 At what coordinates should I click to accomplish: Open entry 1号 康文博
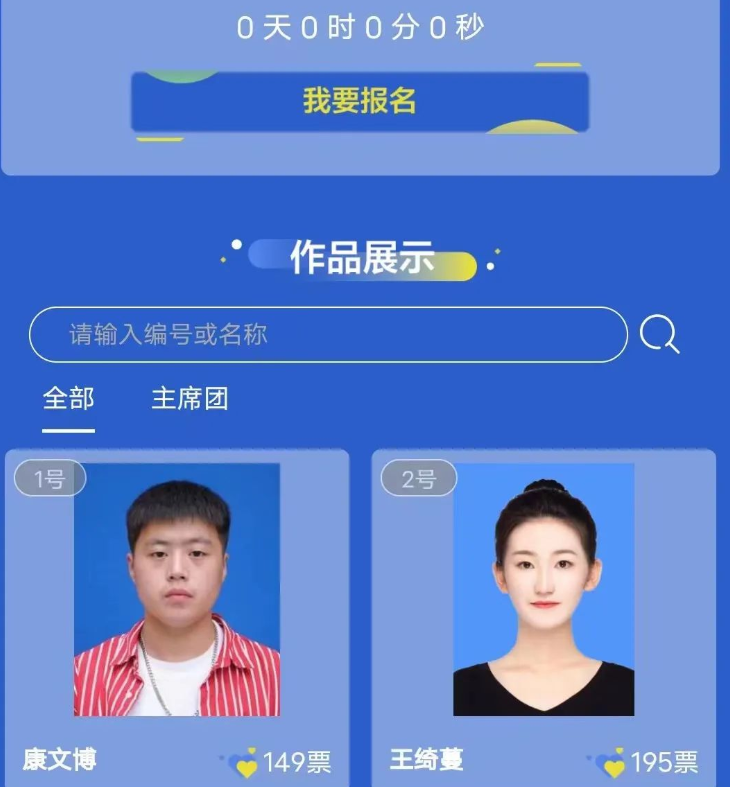pyautogui.click(x=177, y=590)
